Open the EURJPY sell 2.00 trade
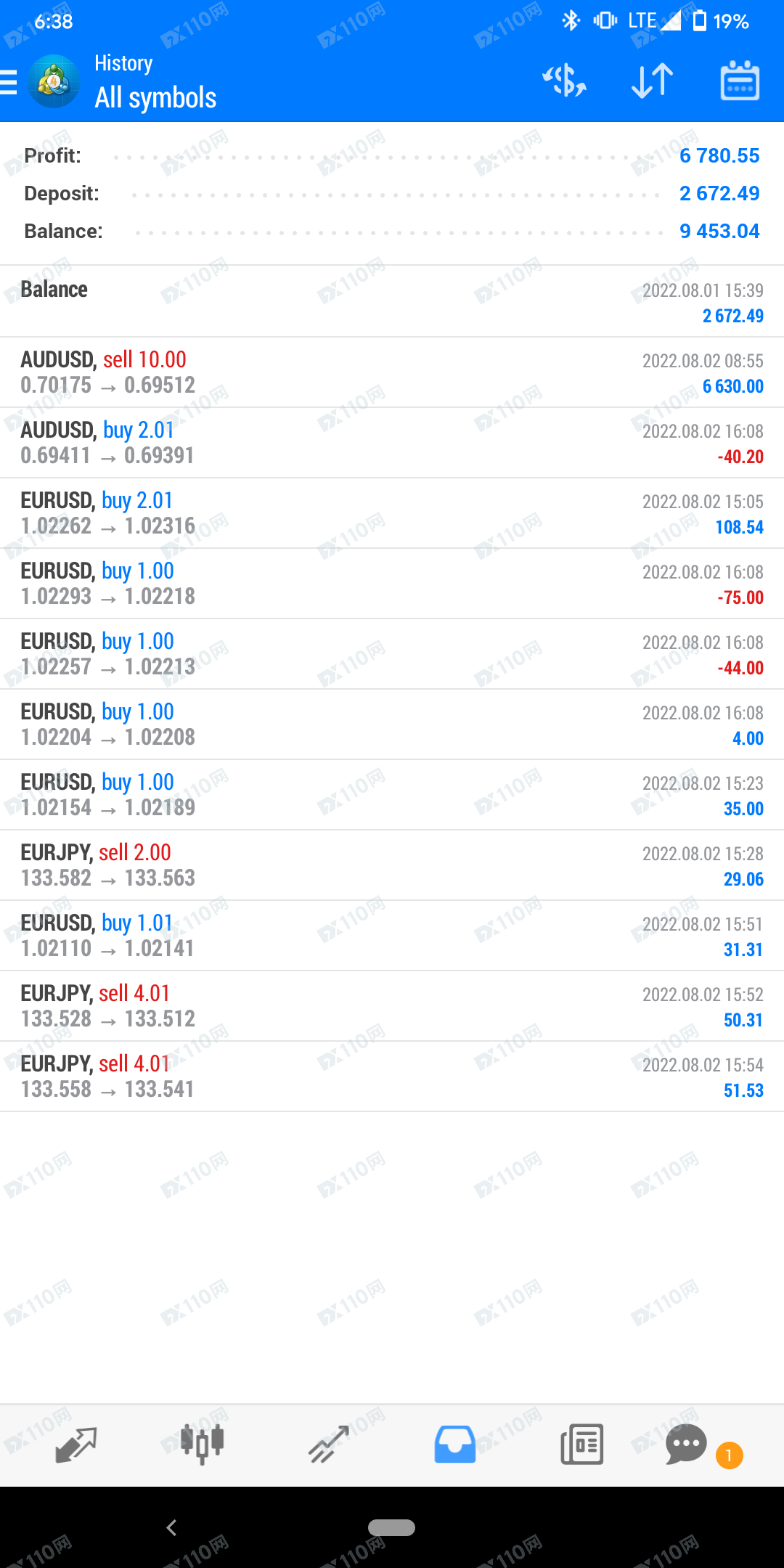784x1568 pixels. [x=392, y=865]
